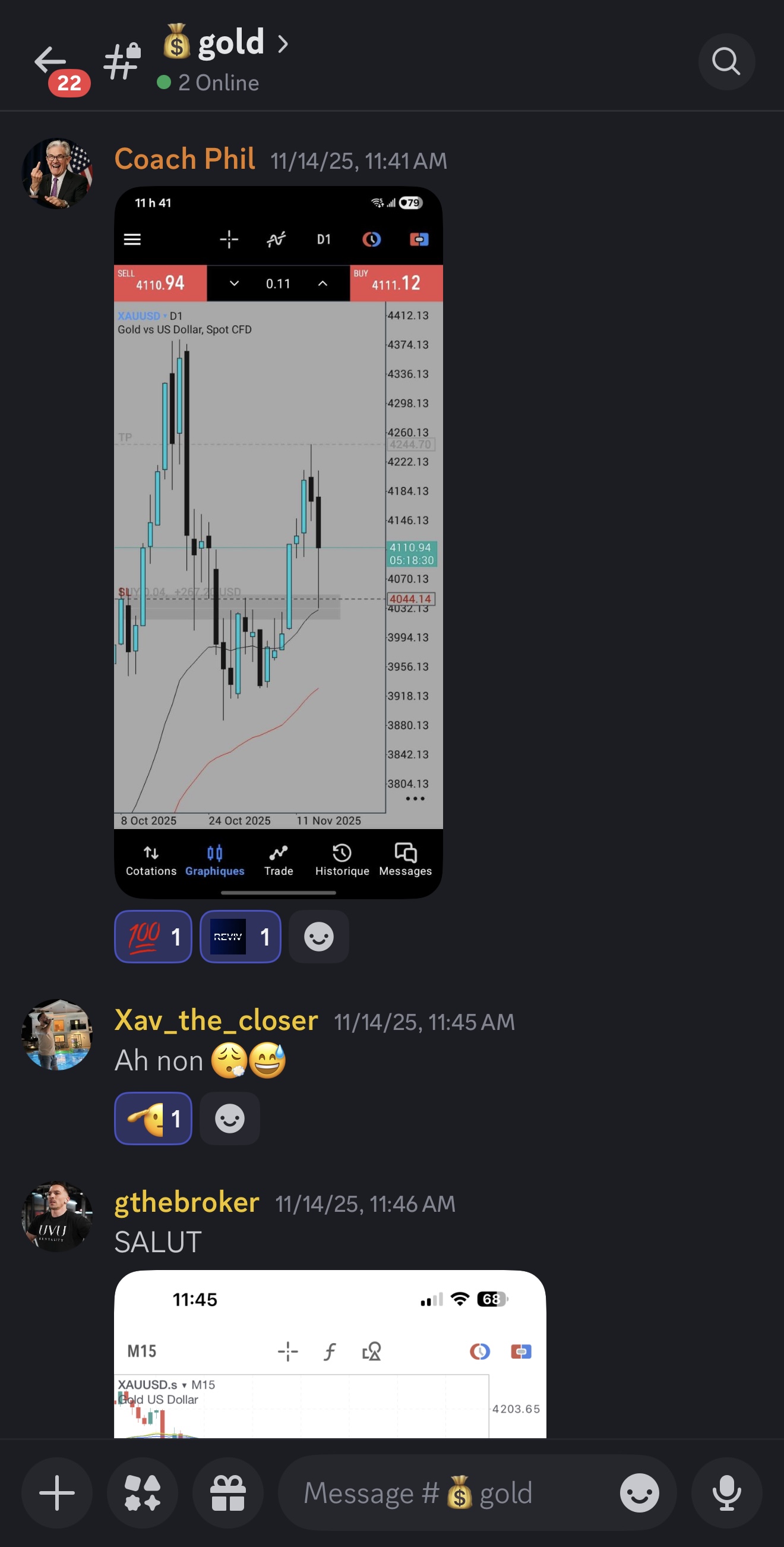Open the apps launcher button
The width and height of the screenshot is (784, 1547).
[143, 1492]
